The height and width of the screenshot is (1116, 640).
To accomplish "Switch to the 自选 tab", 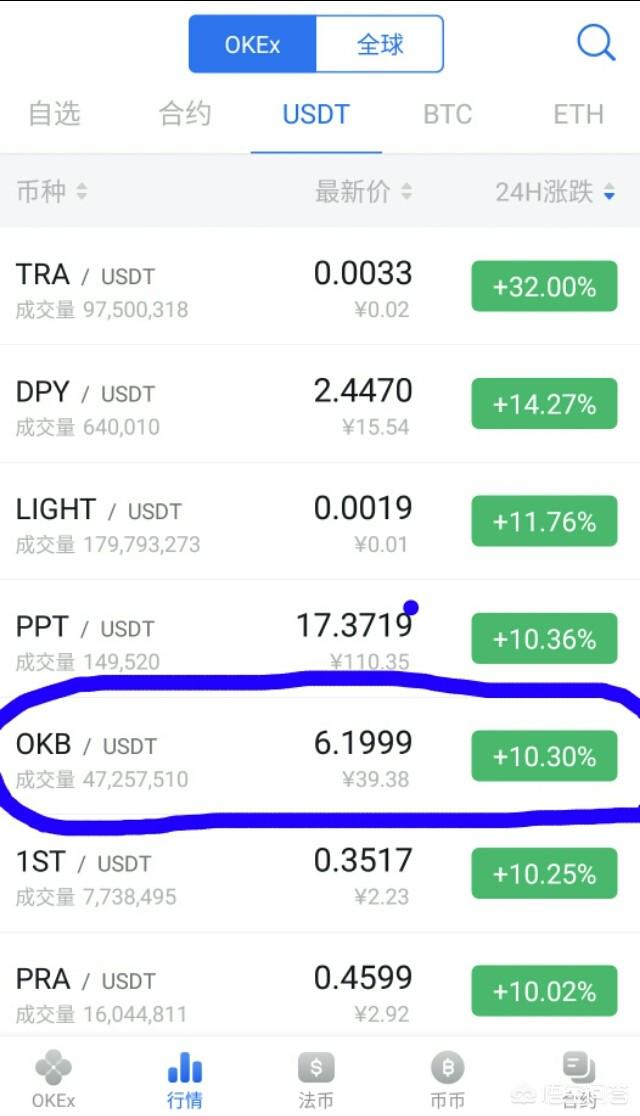I will tap(54, 114).
